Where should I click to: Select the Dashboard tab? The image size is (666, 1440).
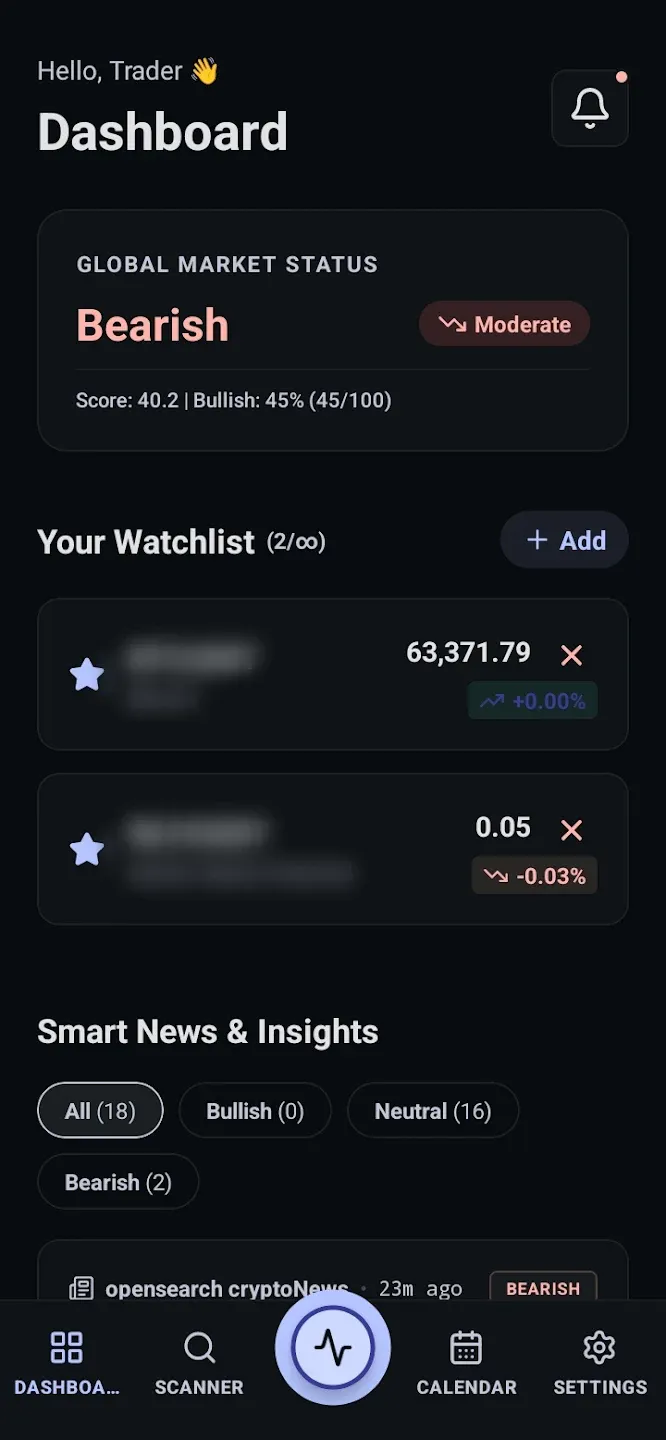66,1364
